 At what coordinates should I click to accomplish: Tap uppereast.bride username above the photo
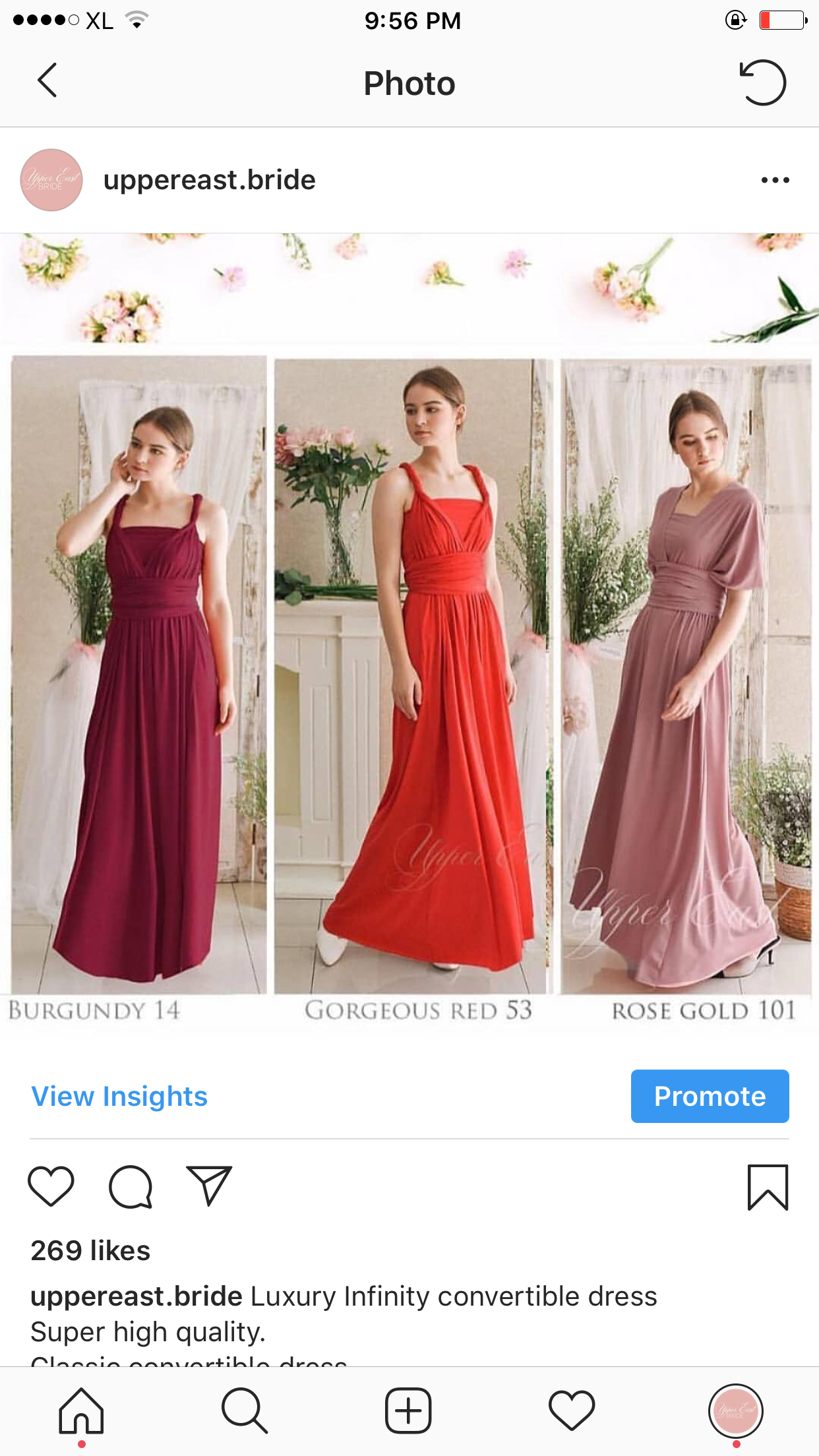click(210, 179)
